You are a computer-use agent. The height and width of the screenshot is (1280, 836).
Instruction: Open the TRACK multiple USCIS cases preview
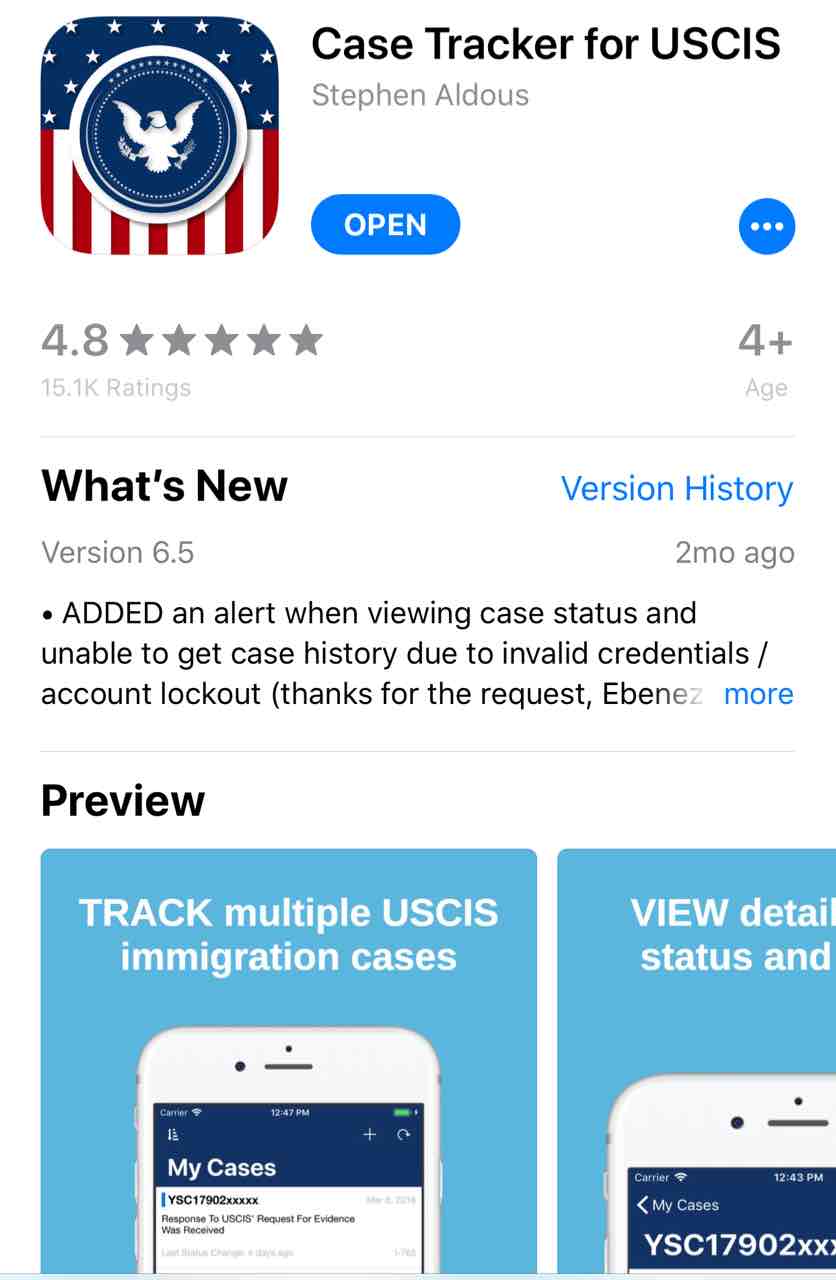point(288,1060)
